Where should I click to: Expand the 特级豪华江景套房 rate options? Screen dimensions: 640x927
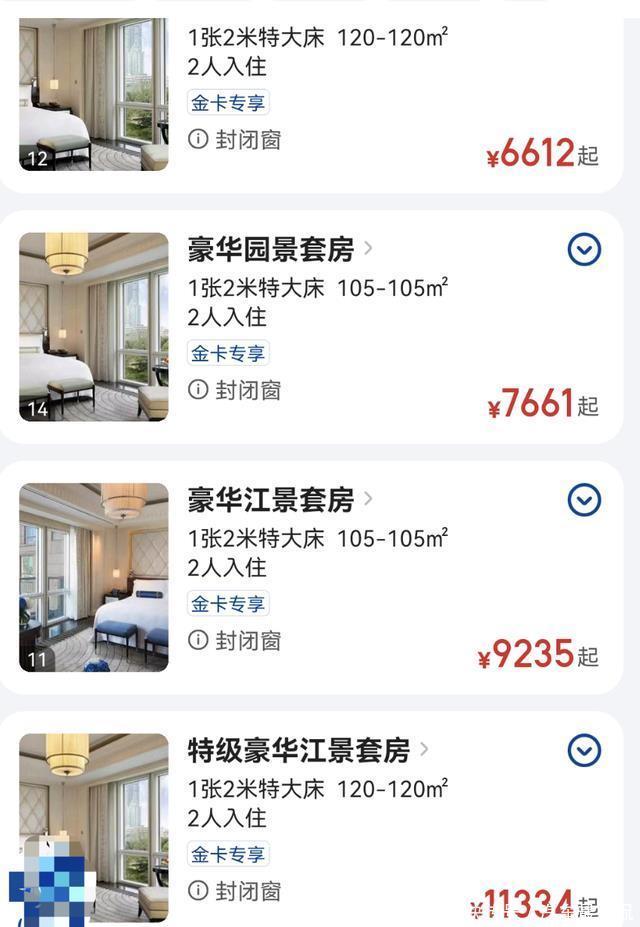(584, 750)
